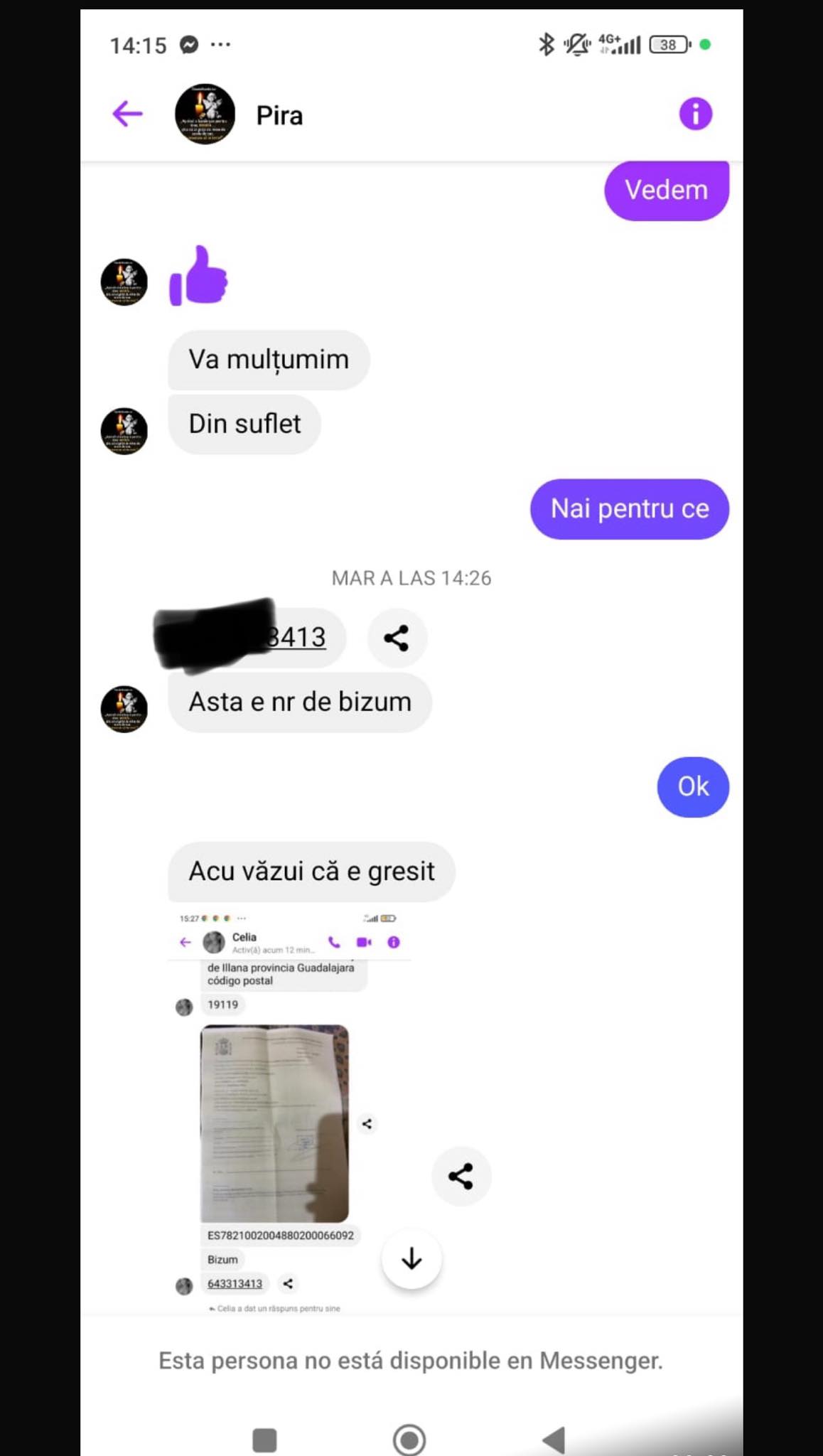Open the shared screenshot image
Image resolution: width=823 pixels, height=1456 pixels.
click(x=290, y=1109)
